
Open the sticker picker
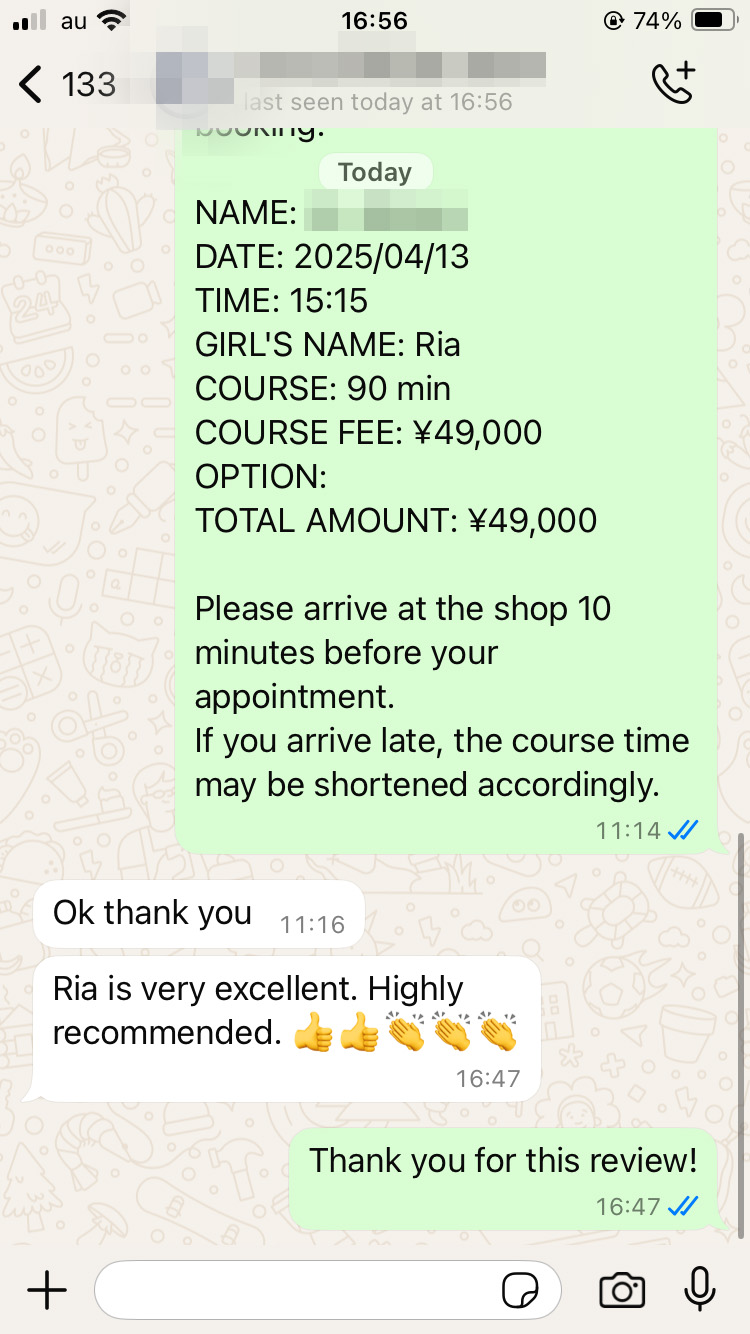tap(519, 1291)
